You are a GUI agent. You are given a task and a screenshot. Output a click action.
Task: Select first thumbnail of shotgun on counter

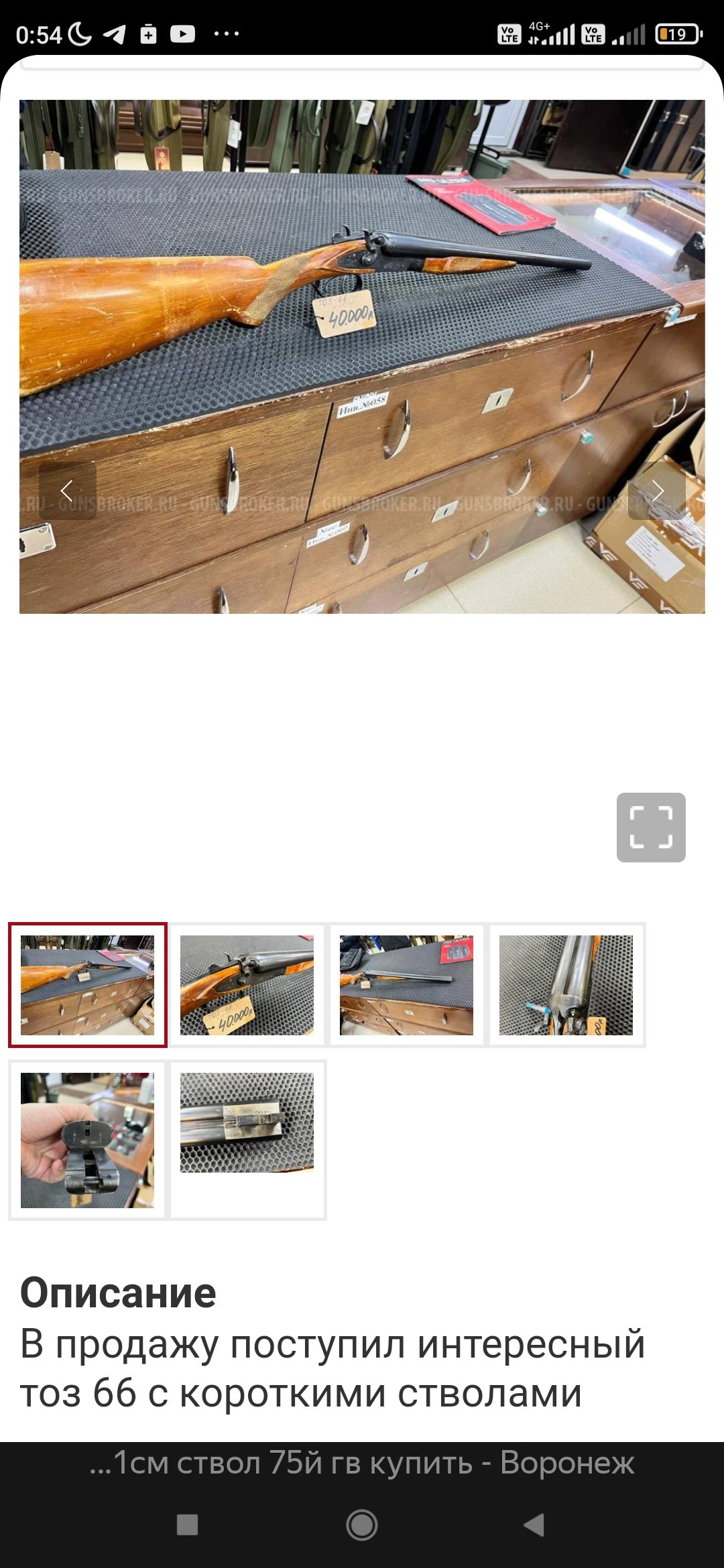(x=87, y=985)
